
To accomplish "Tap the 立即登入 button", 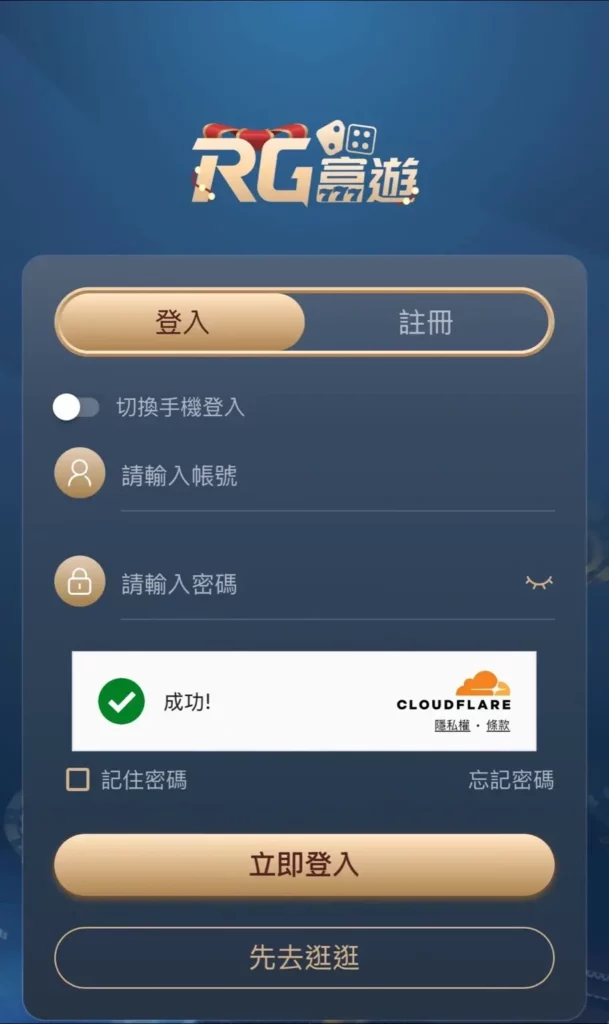I will (x=304, y=865).
